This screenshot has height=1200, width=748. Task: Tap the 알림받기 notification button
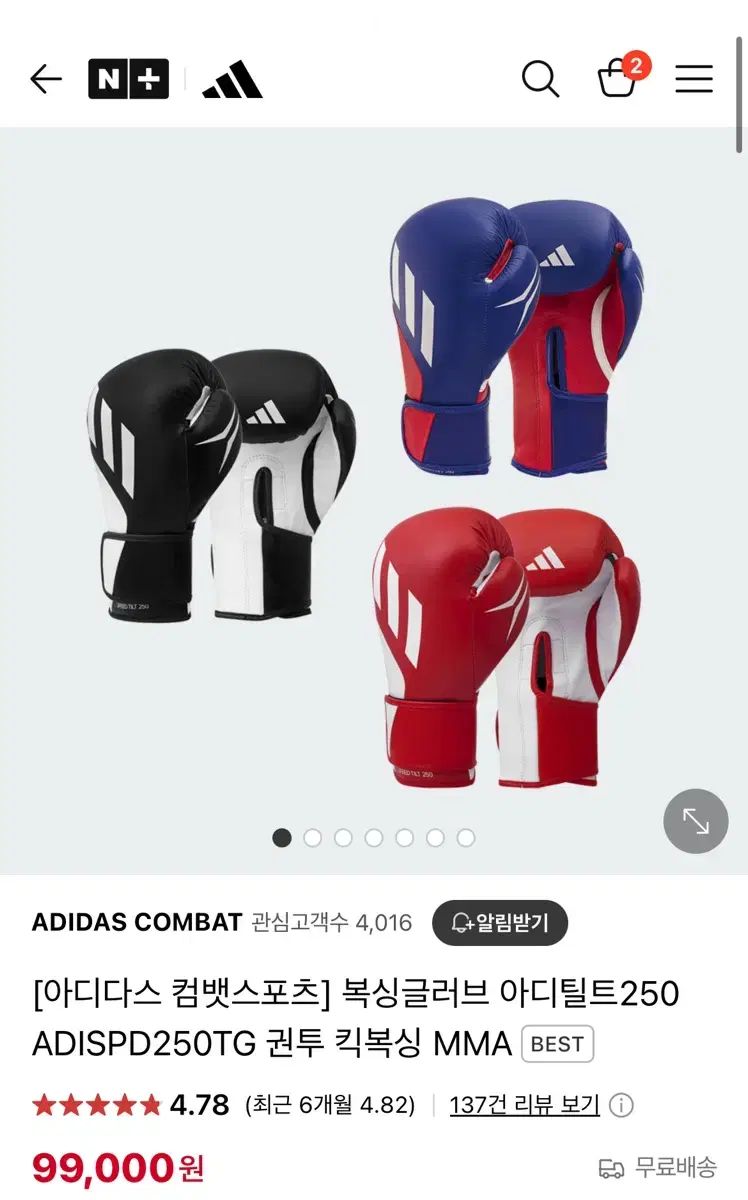(500, 922)
